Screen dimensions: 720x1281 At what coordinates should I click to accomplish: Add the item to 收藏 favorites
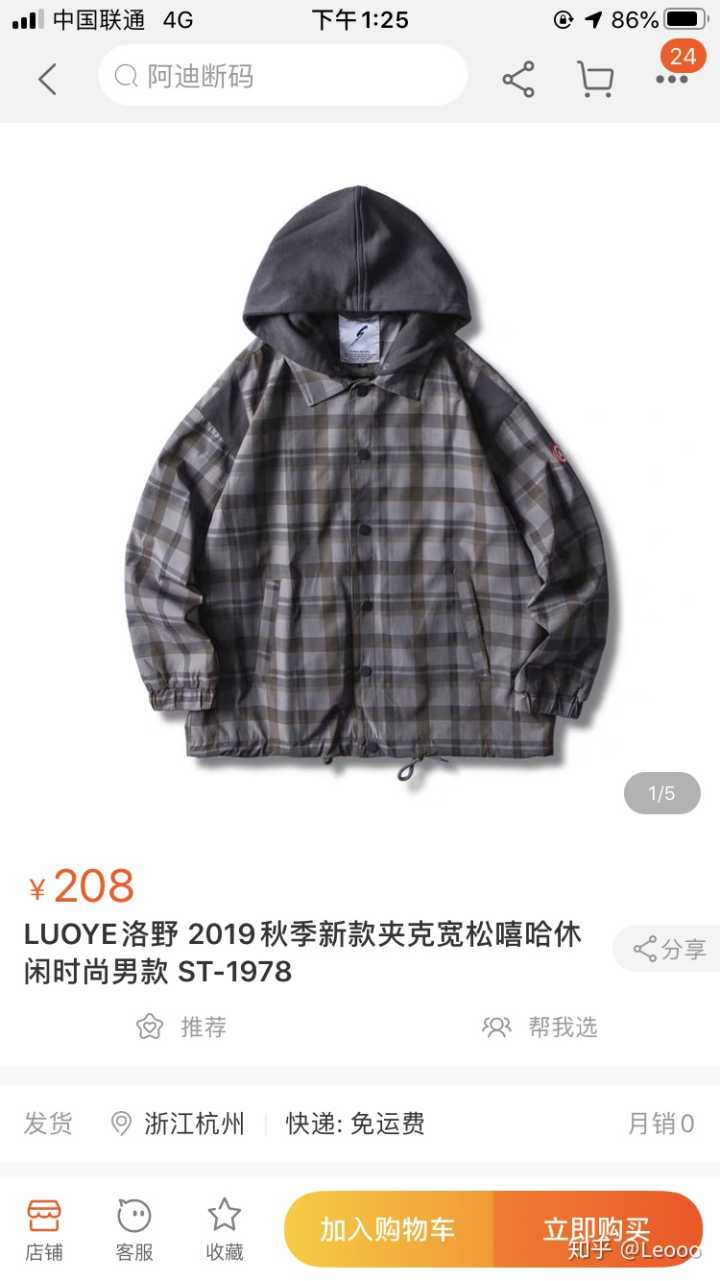point(224,1230)
